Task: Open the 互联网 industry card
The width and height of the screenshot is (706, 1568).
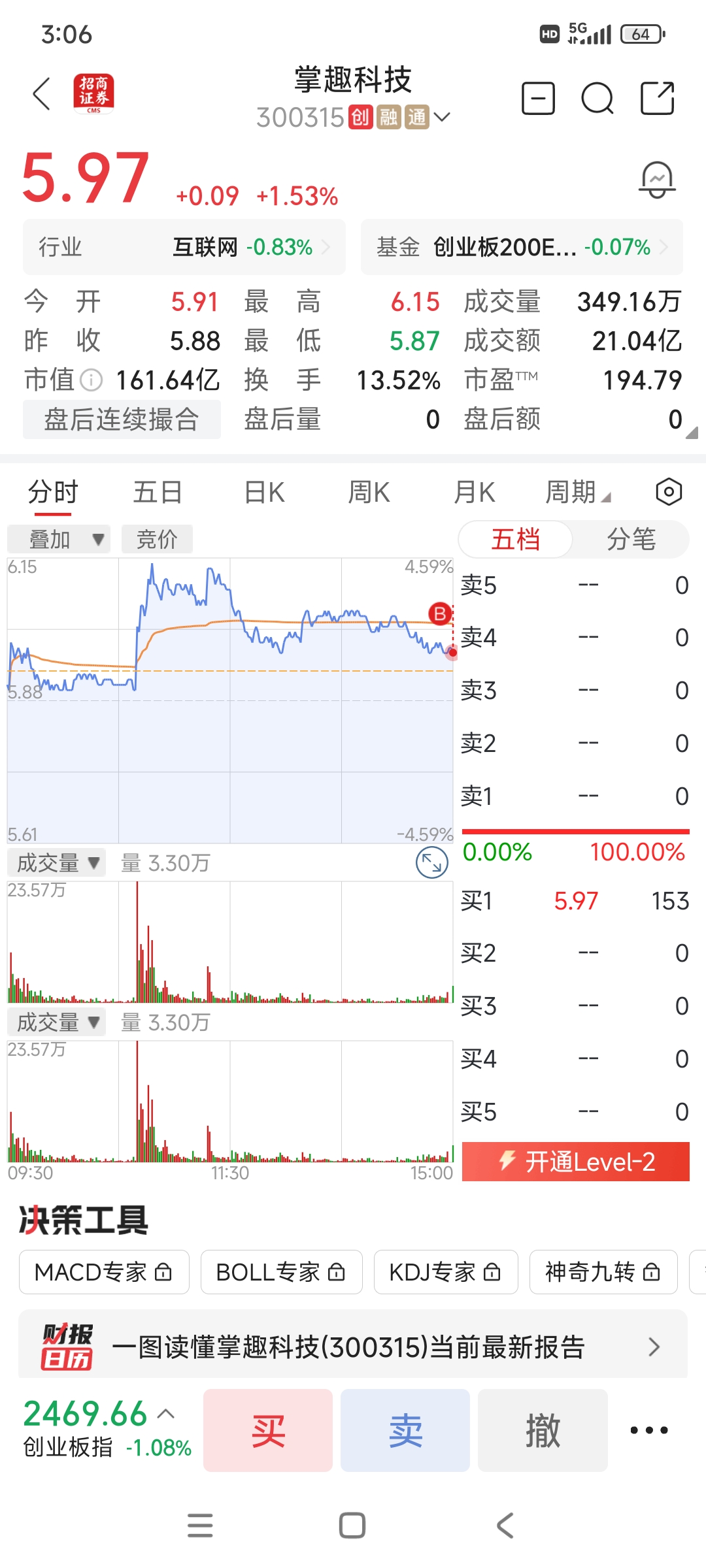Action: [x=184, y=247]
